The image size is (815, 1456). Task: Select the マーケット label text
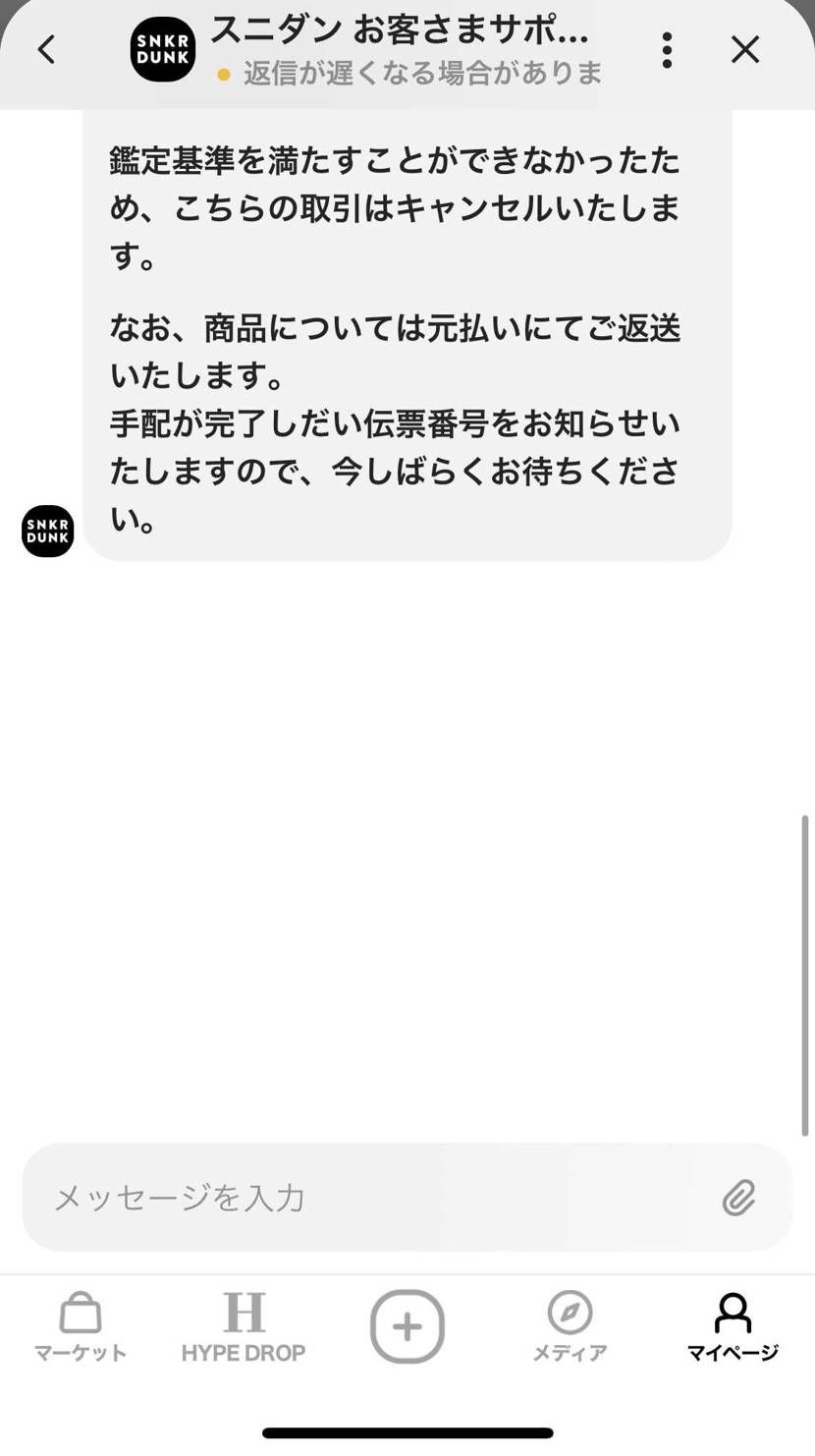81,1352
